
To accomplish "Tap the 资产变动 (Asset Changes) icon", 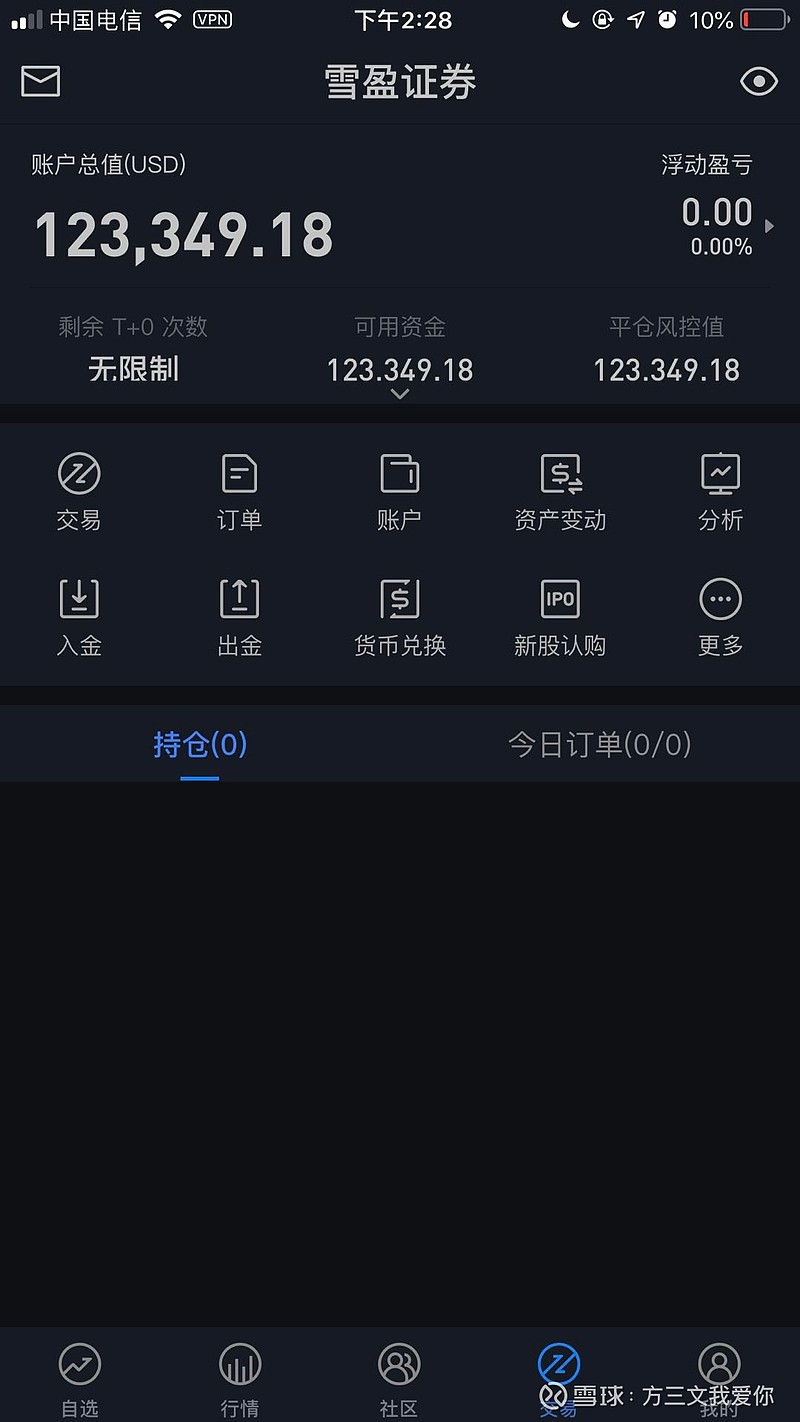I will coord(559,490).
